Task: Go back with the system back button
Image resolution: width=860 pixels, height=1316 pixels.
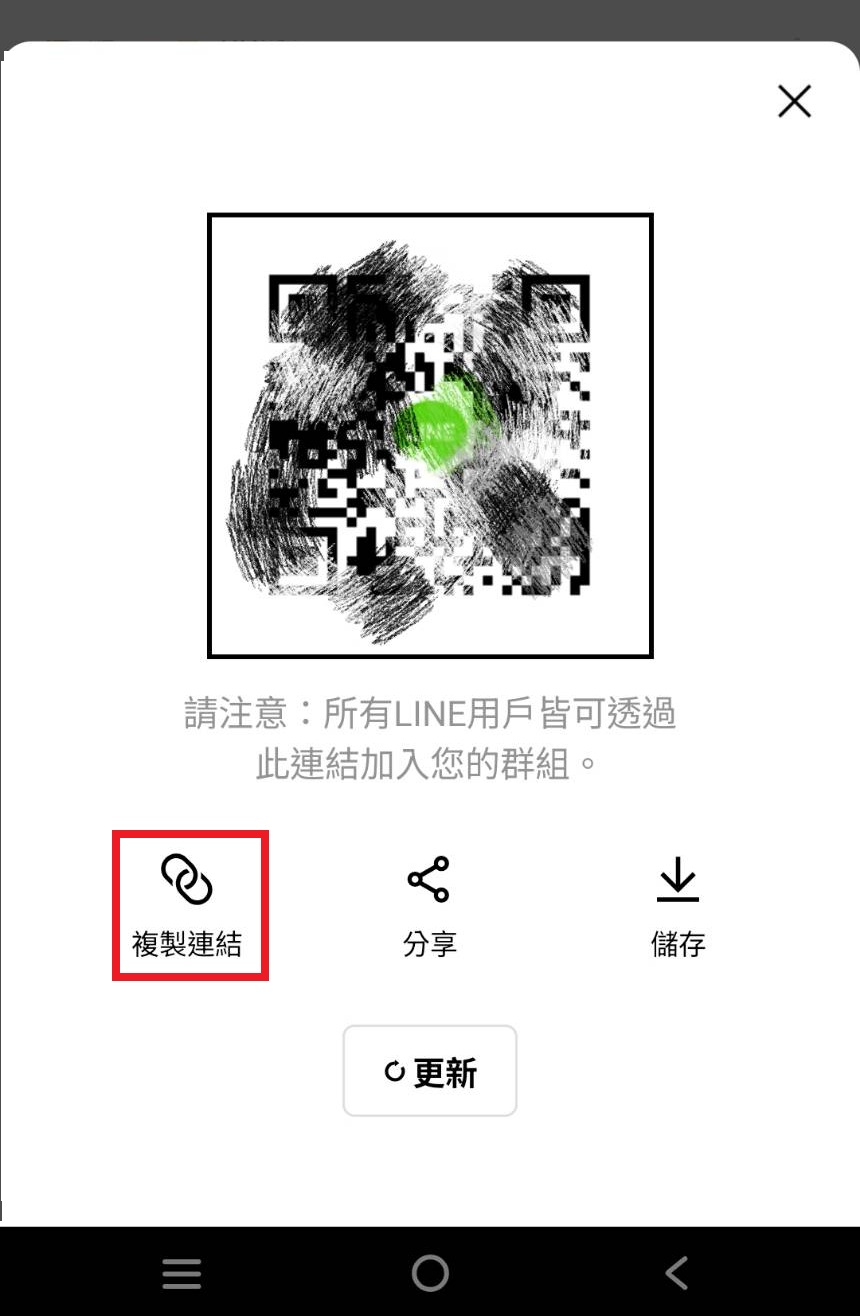Action: pyautogui.click(x=677, y=1273)
